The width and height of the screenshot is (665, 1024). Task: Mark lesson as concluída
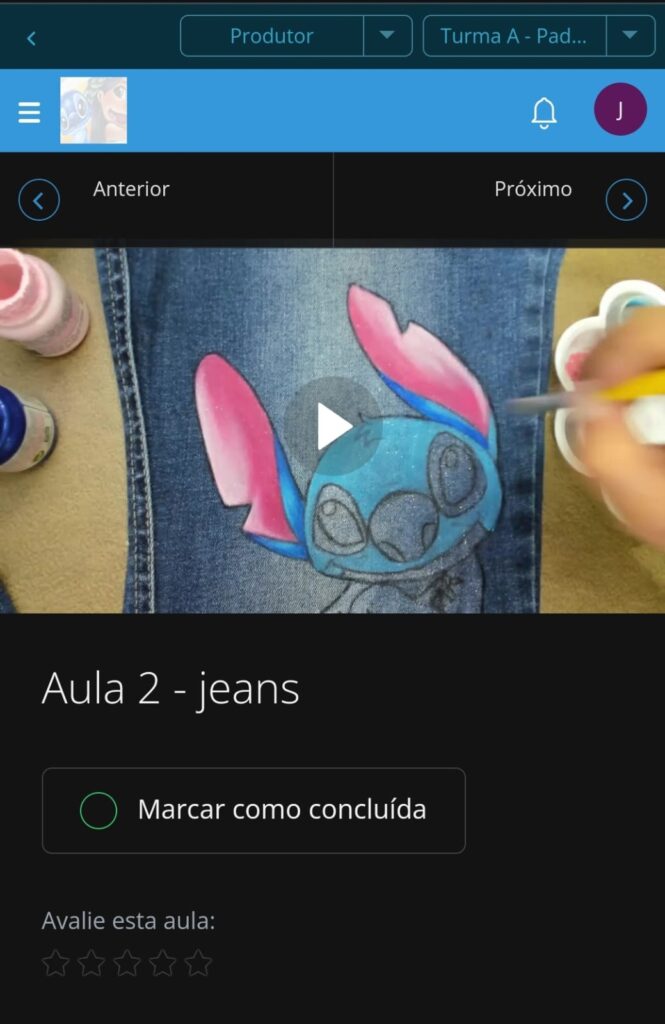(253, 810)
